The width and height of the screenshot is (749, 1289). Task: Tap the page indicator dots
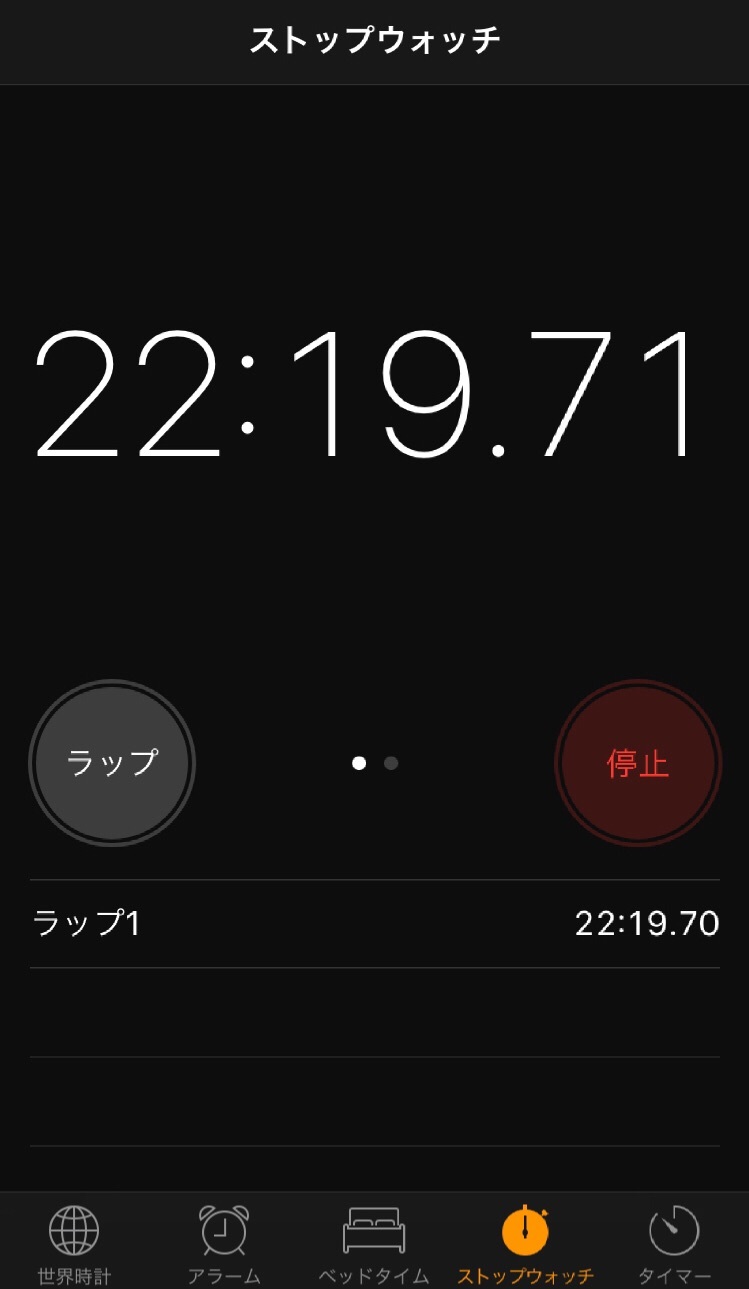click(x=375, y=763)
